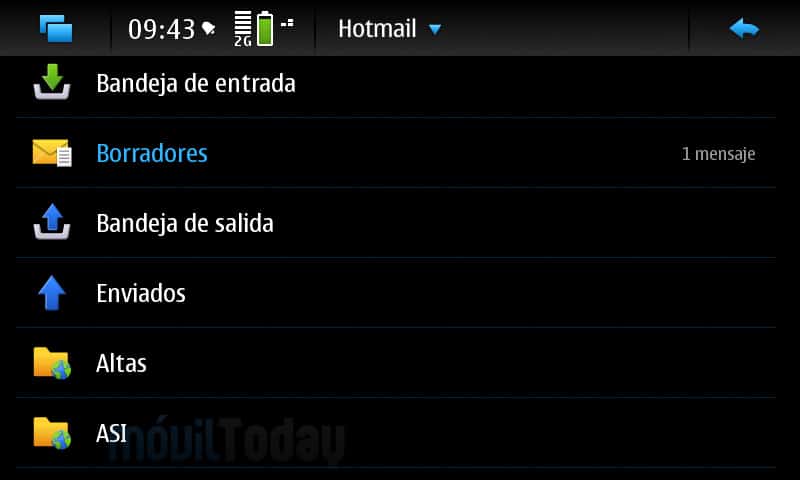Go back with the blue arrow
The width and height of the screenshot is (800, 480).
point(744,28)
